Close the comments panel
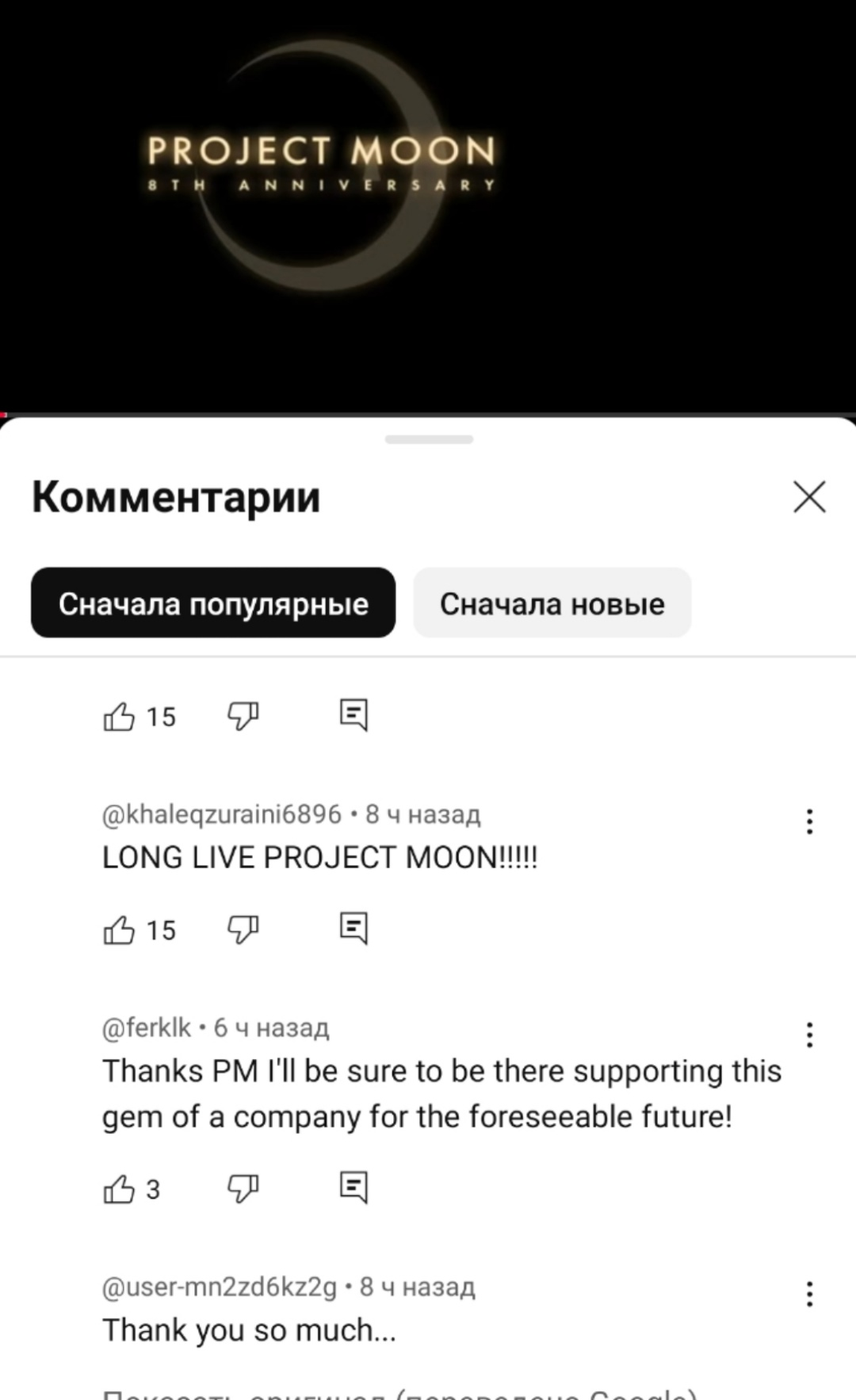This screenshot has width=856, height=1400. (809, 497)
